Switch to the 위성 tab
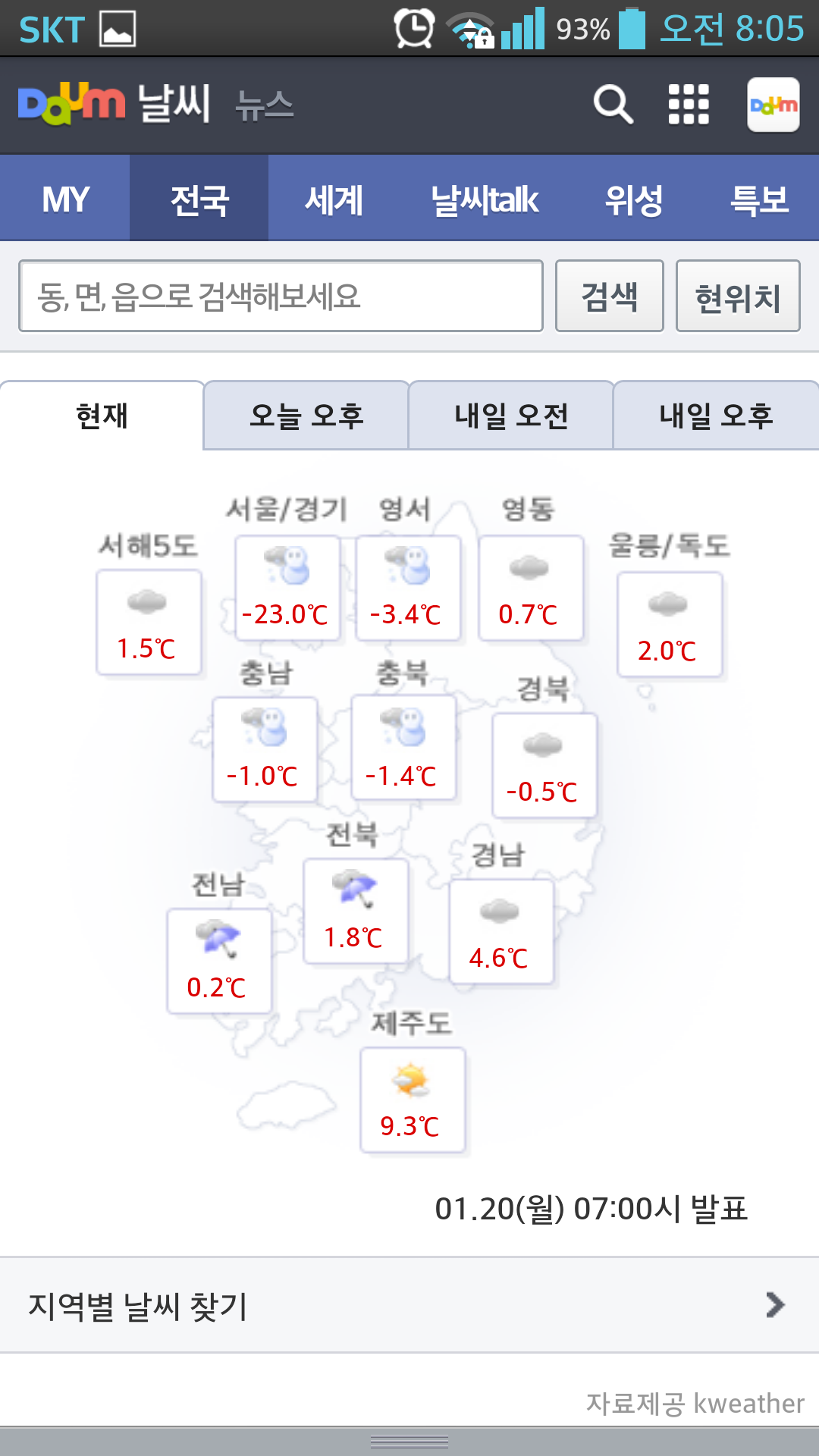This screenshot has height=1456, width=819. 633,199
